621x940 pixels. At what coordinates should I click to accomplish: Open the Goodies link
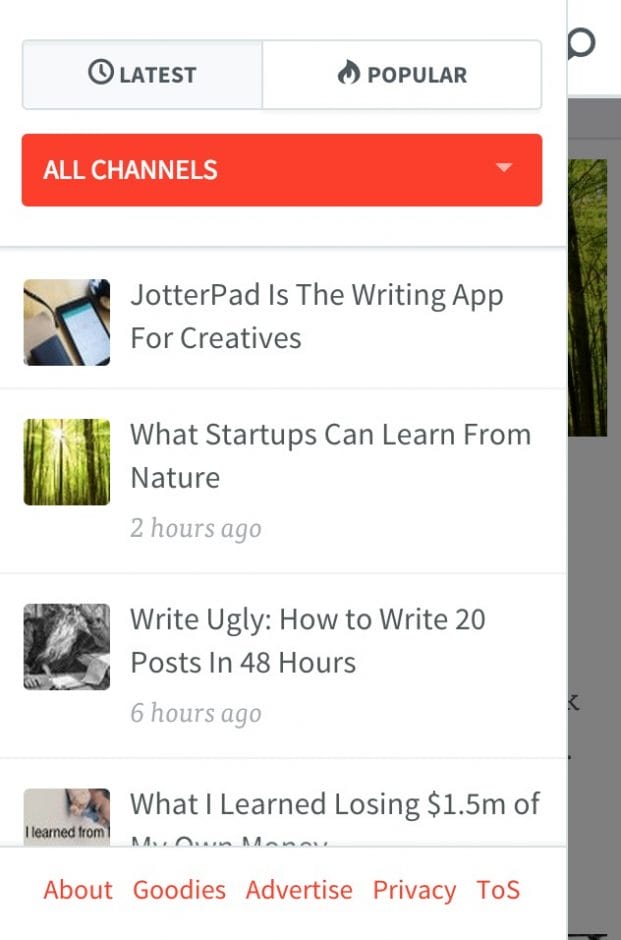179,890
